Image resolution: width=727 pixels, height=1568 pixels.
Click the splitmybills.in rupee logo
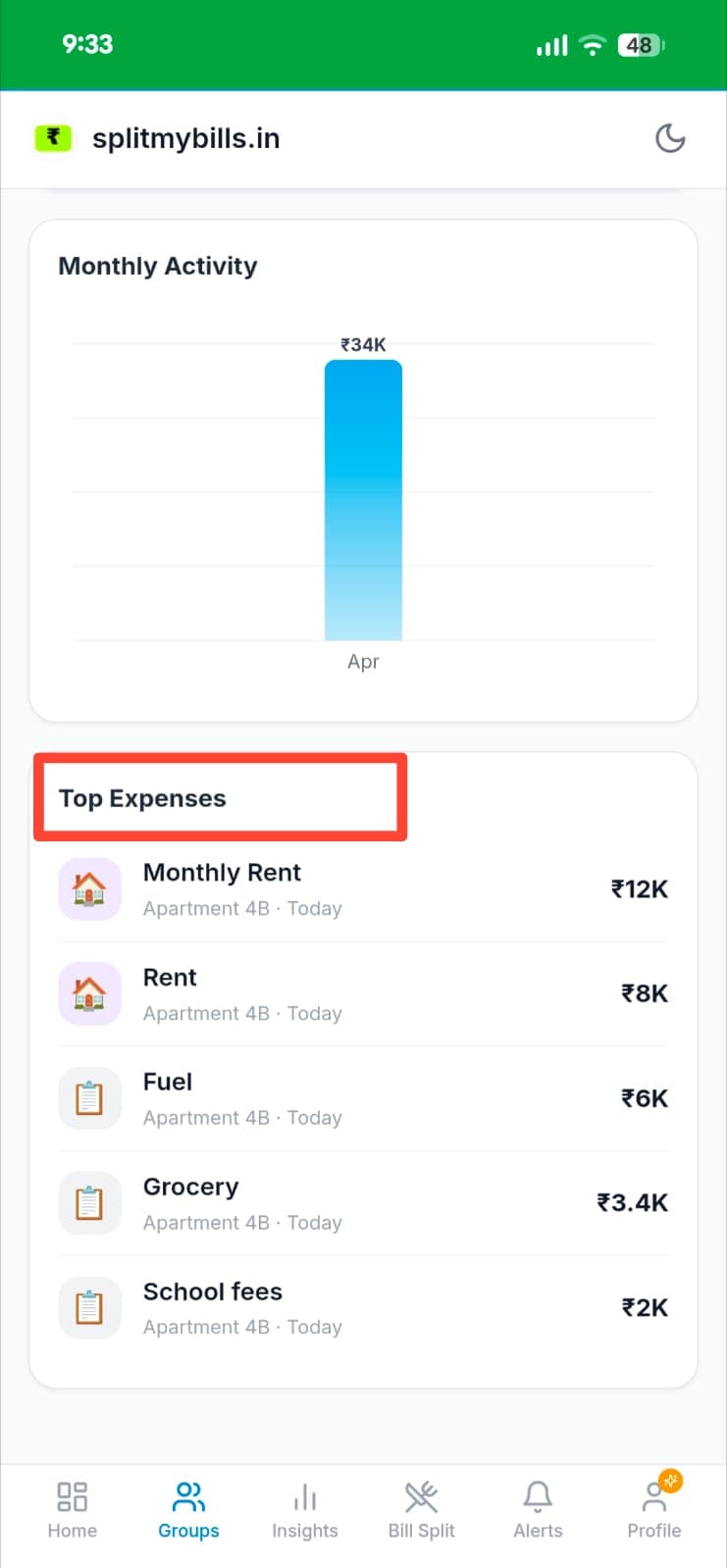(x=53, y=138)
